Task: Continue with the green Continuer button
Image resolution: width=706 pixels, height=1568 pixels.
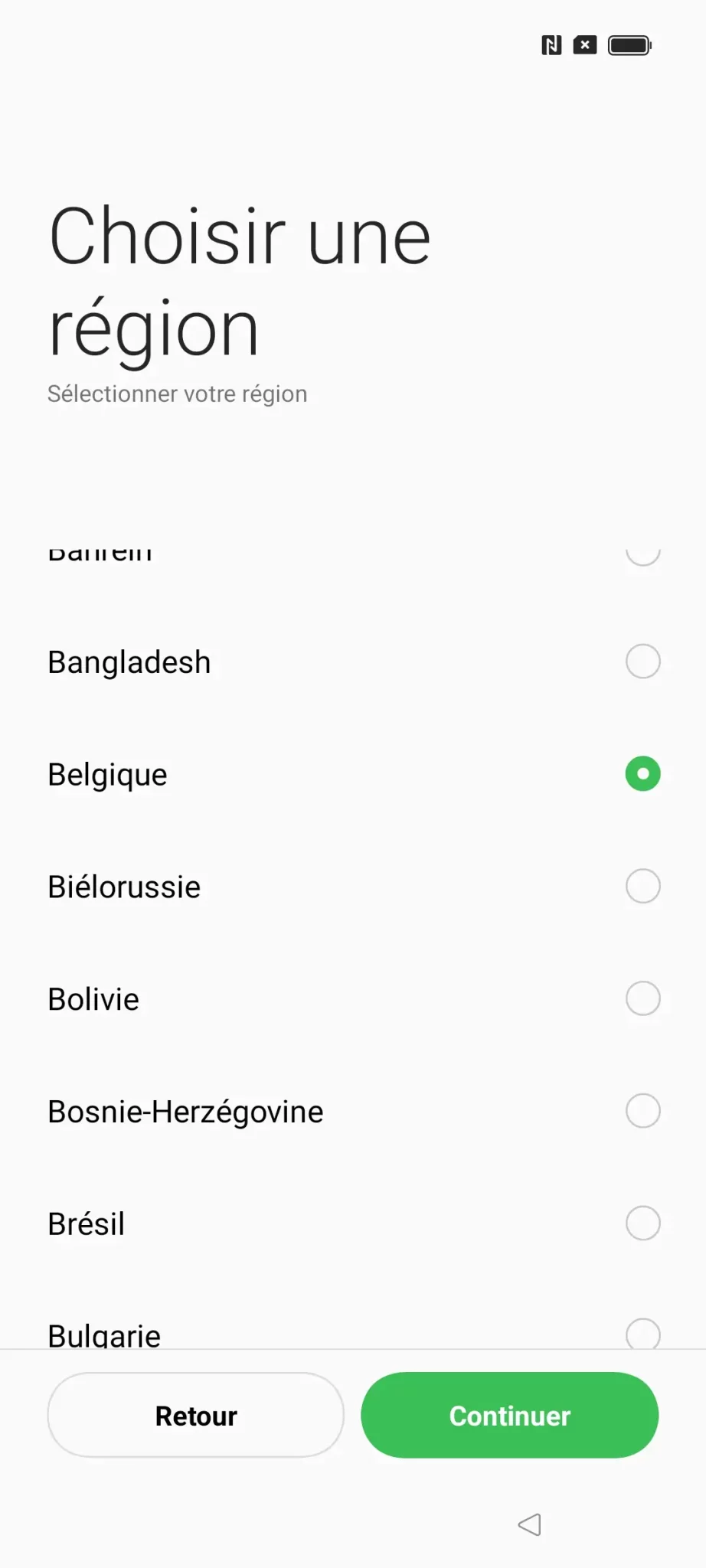Action: 510,1415
